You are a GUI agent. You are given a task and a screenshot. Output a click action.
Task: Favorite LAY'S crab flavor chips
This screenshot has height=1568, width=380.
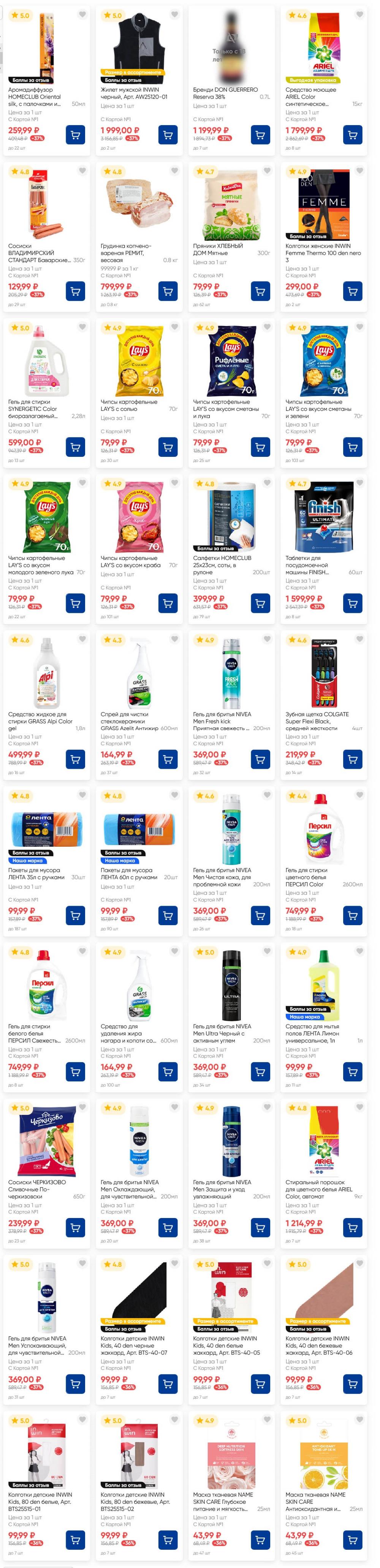click(174, 483)
